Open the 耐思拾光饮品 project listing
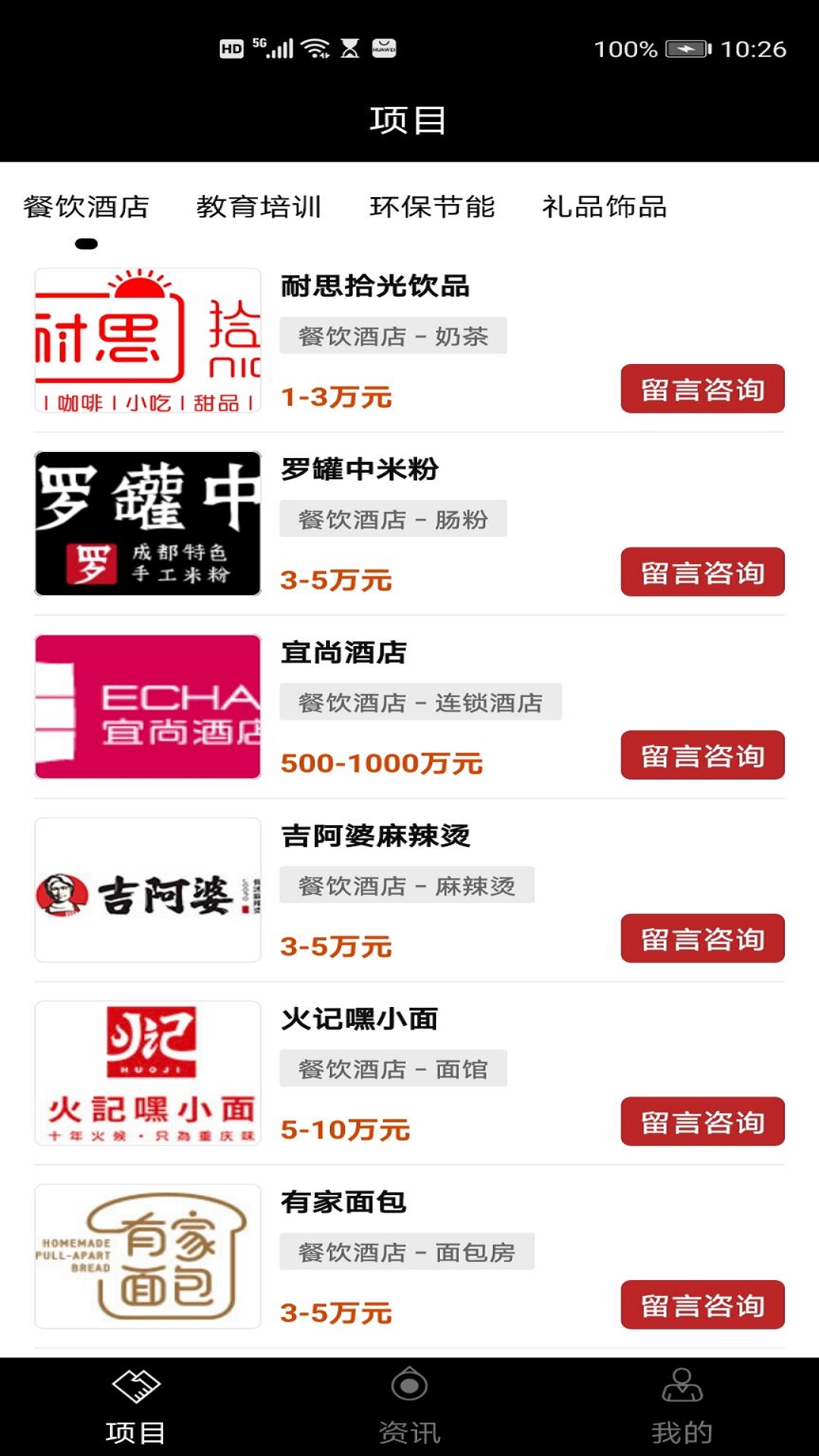819x1456 pixels. (x=375, y=287)
